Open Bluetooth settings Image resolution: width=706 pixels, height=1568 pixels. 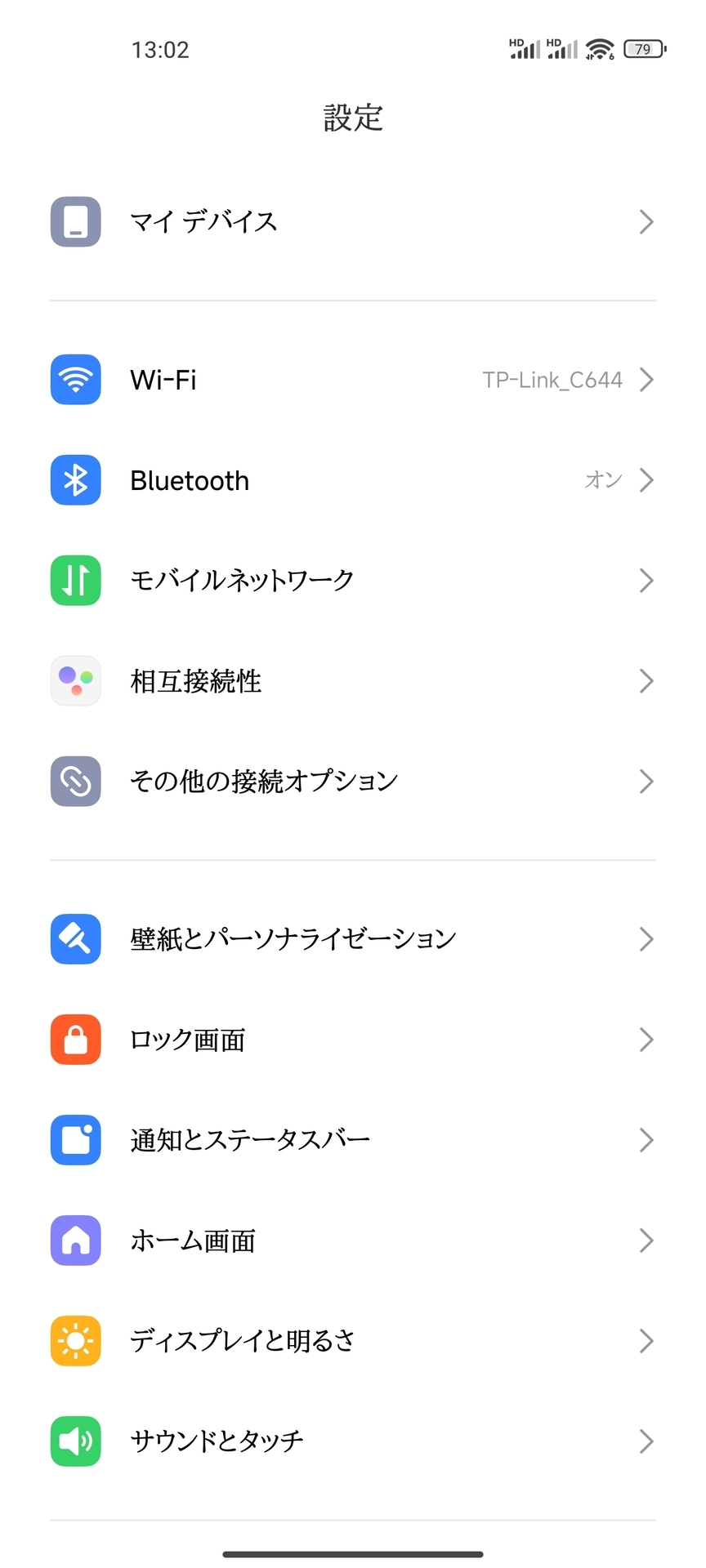(353, 480)
